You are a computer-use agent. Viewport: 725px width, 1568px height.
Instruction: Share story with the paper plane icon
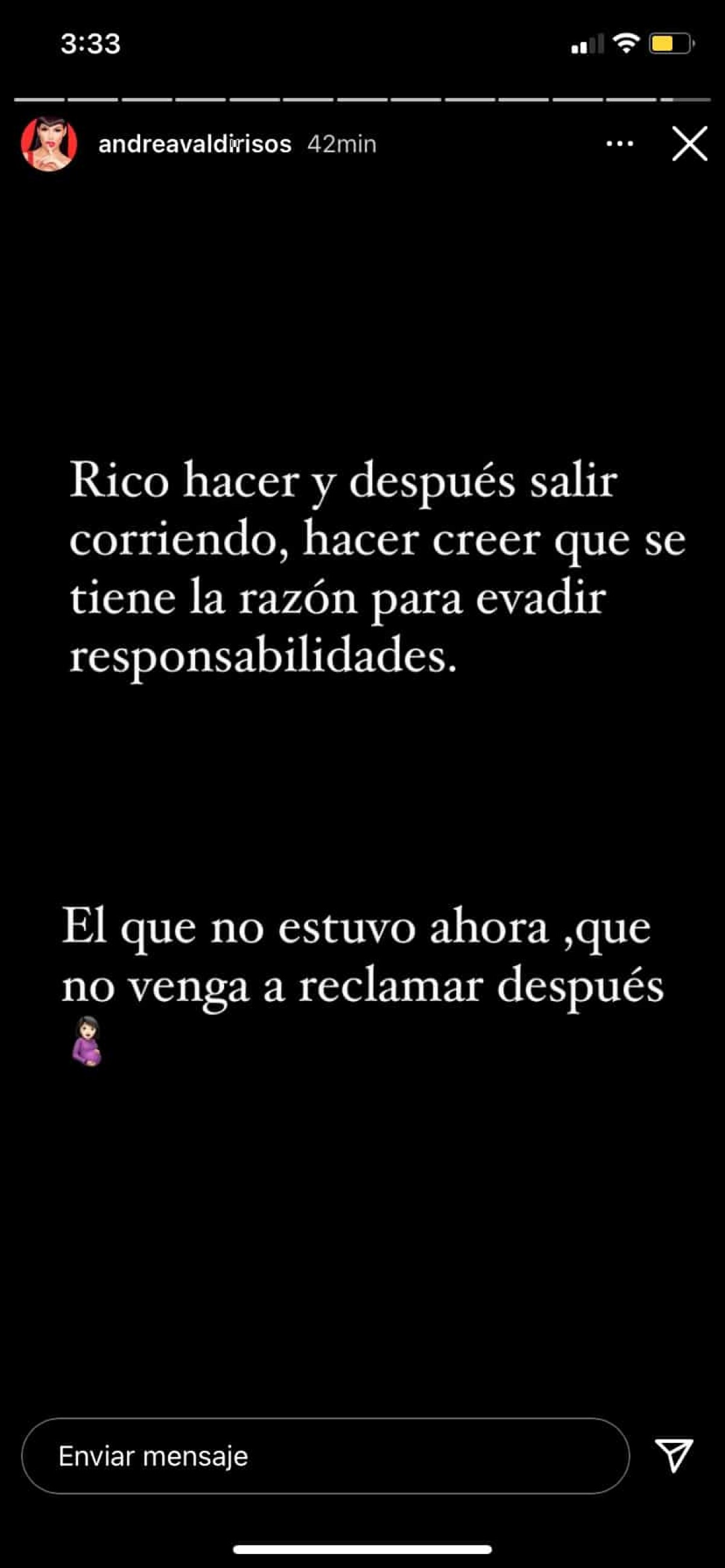tap(673, 1455)
